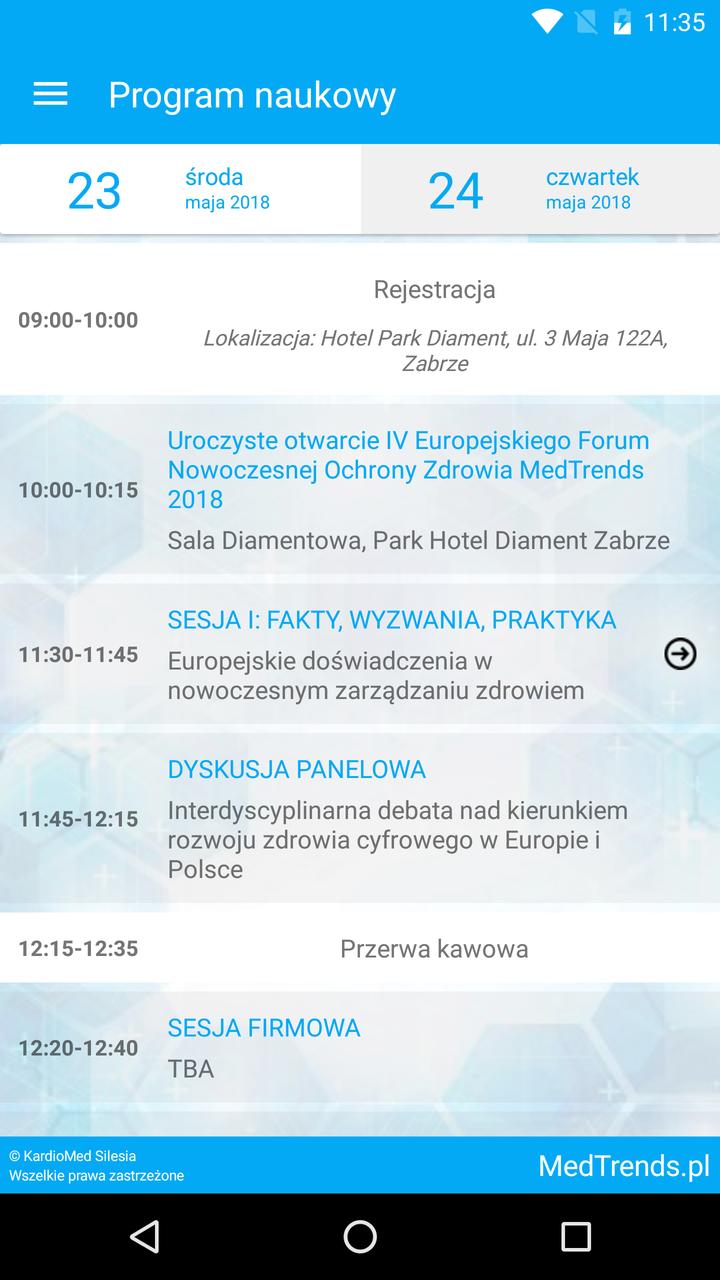Open SESJA I: FAKTY, WYZWANIA, PRAKTYKA details arrow
The height and width of the screenshot is (1280, 720).
point(680,654)
